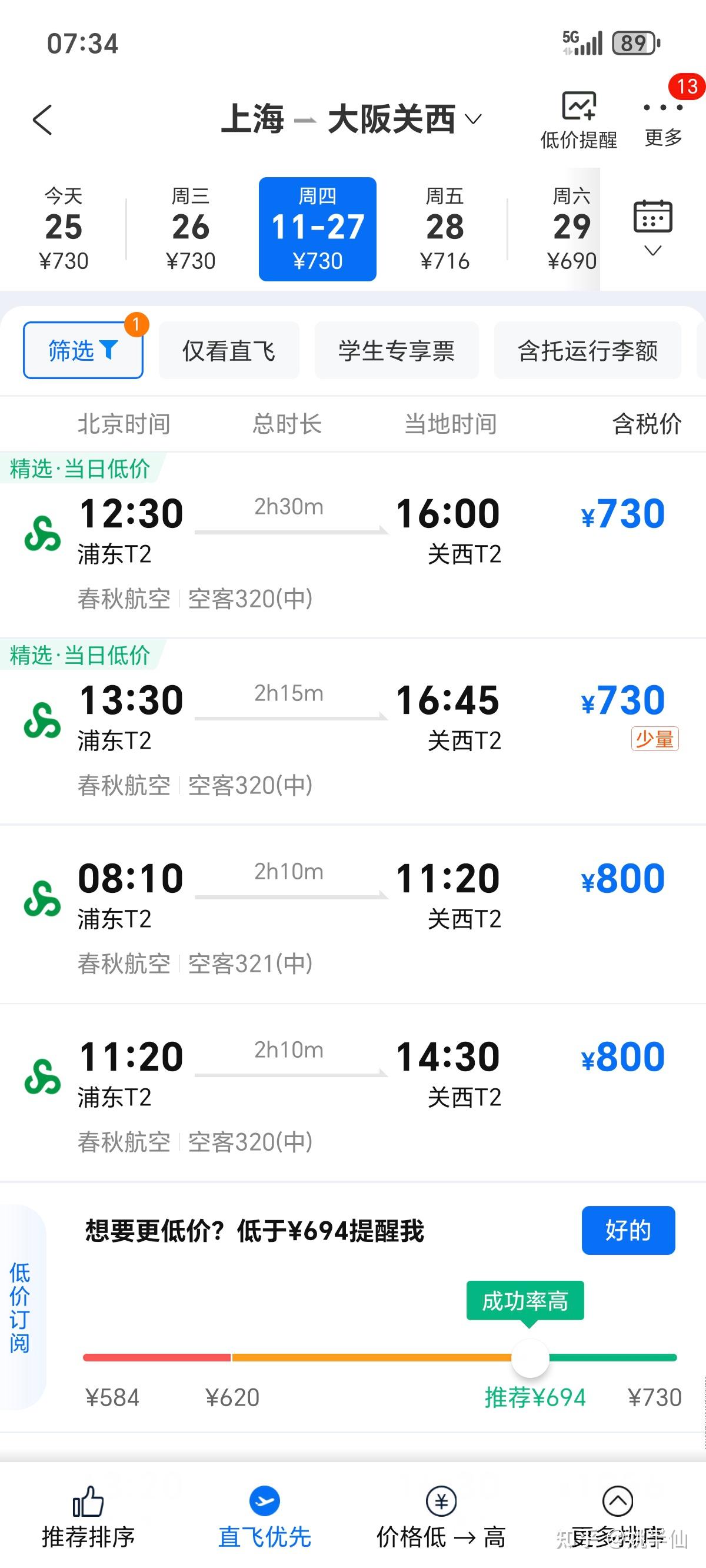Enable the 仅看直飞 filter chip
706x1568 pixels.
coord(229,351)
